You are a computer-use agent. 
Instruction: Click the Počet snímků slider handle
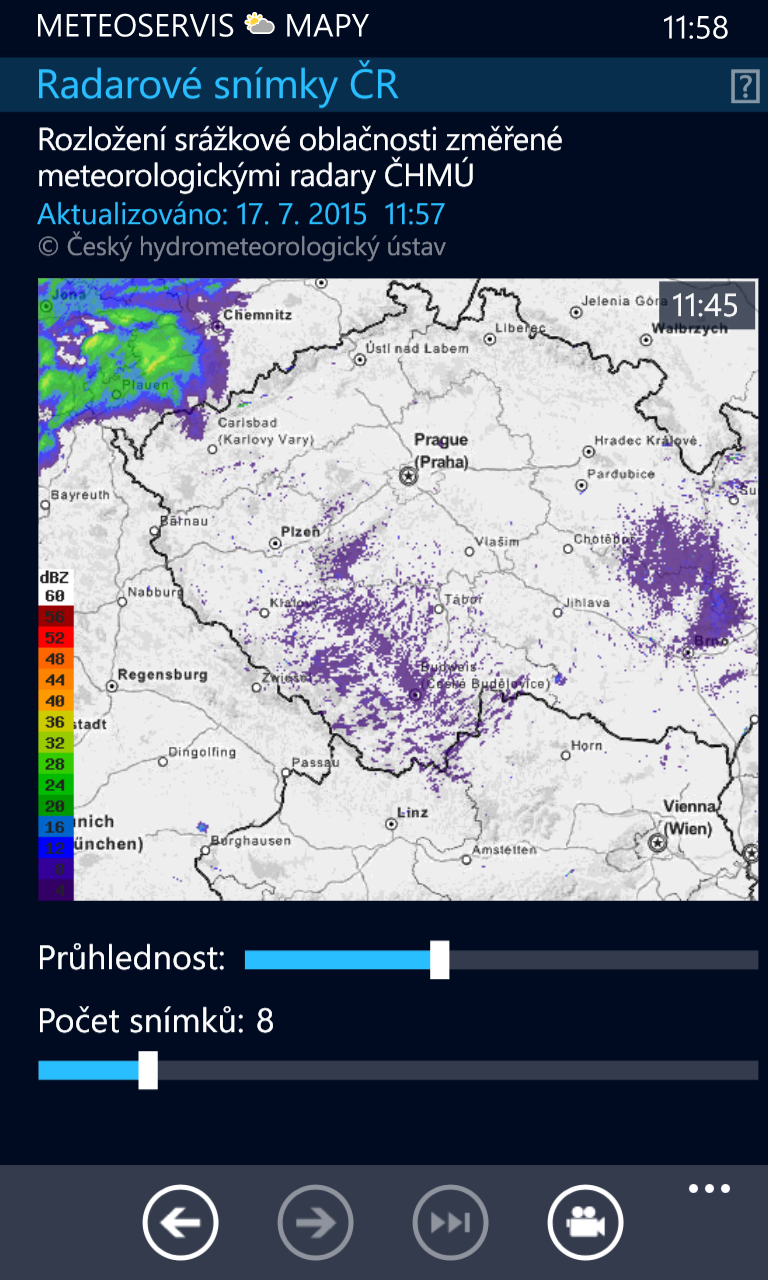148,1072
